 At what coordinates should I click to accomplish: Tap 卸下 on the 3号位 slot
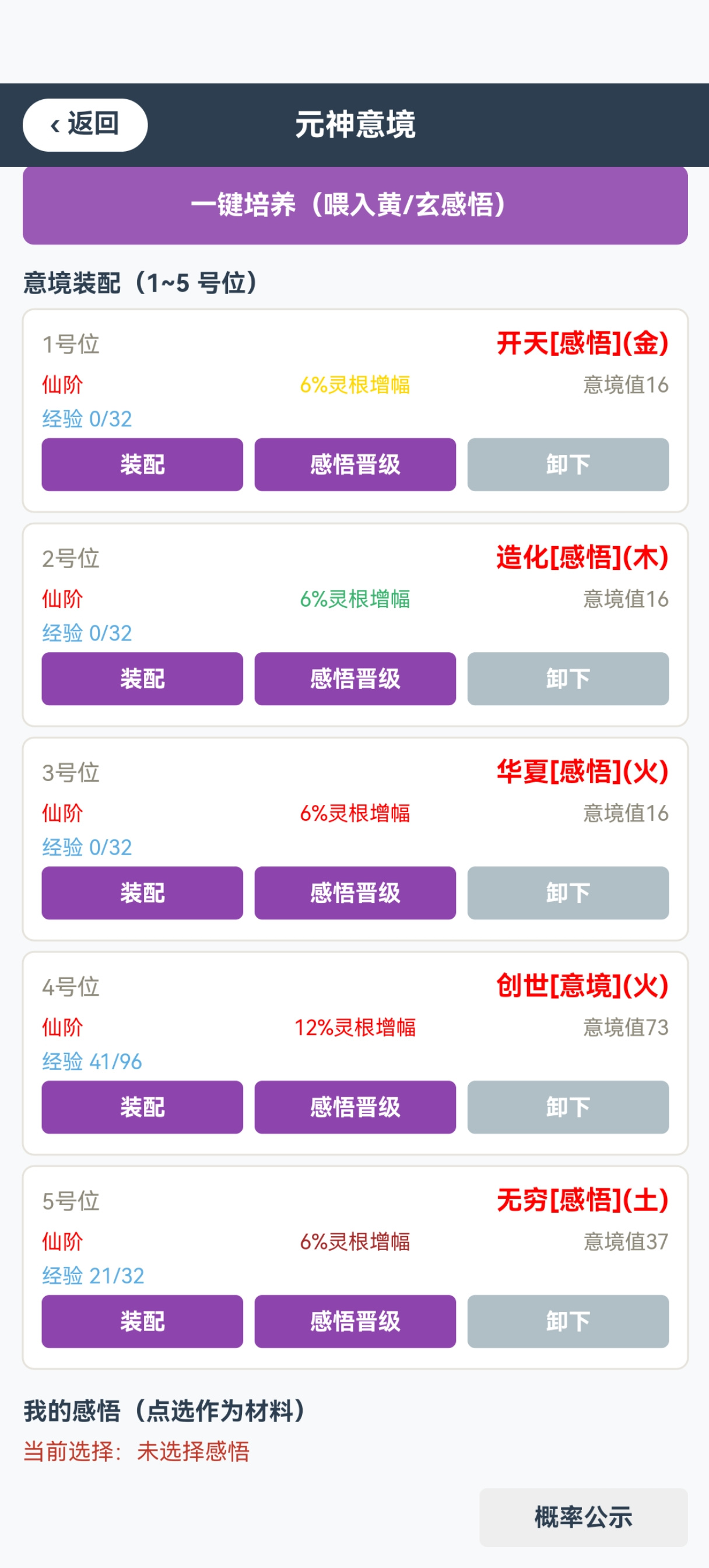pos(568,893)
